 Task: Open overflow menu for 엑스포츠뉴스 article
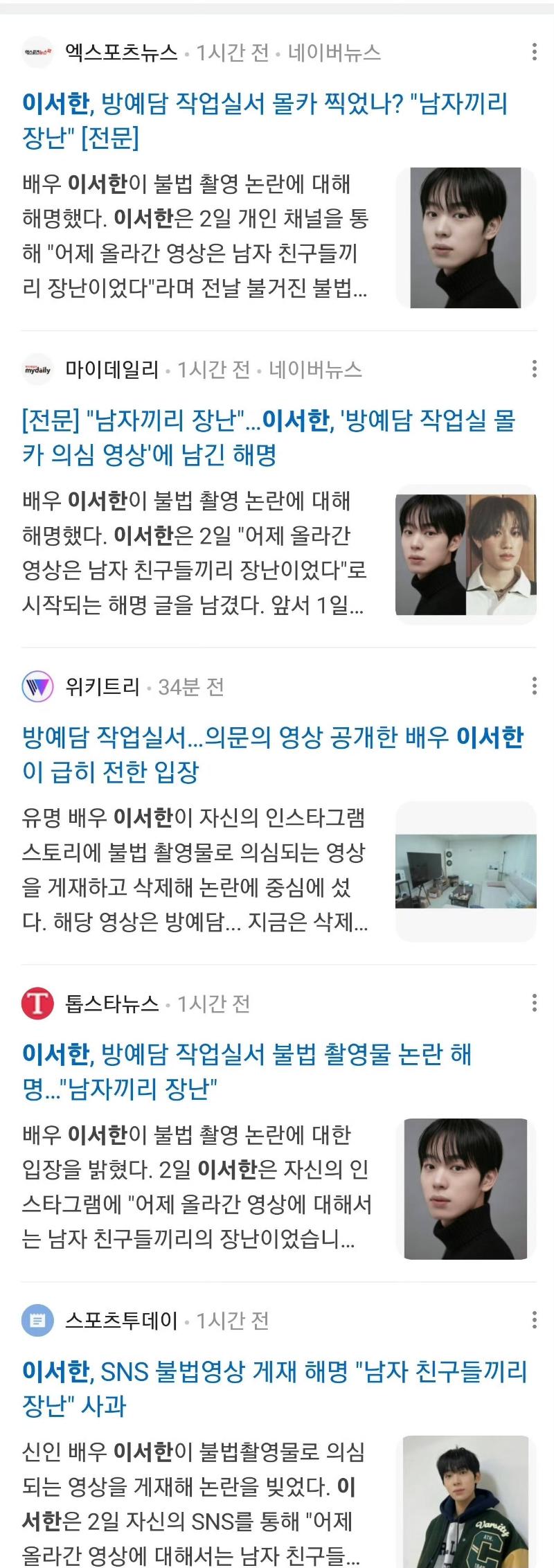(534, 52)
